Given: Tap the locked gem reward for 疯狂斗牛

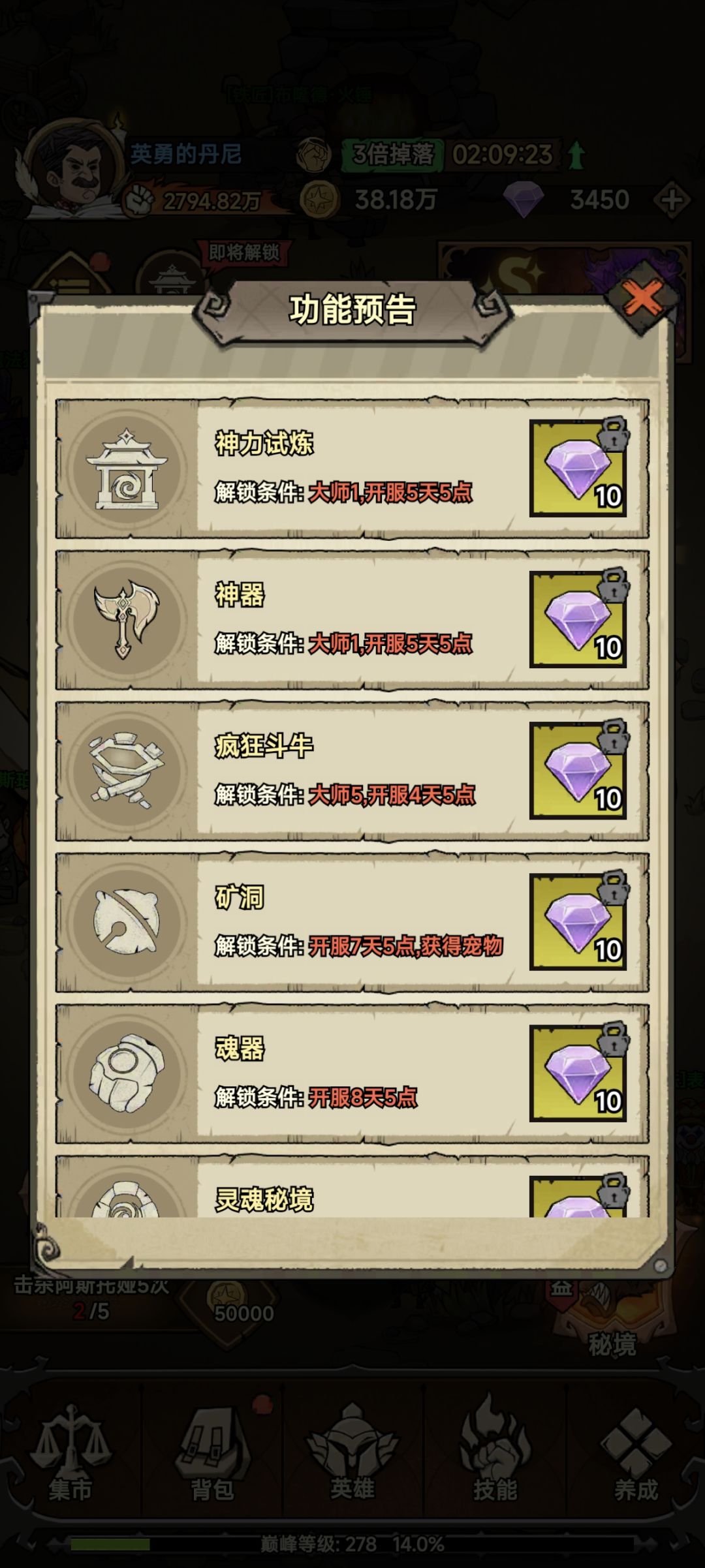Looking at the screenshot, I should click(x=578, y=771).
